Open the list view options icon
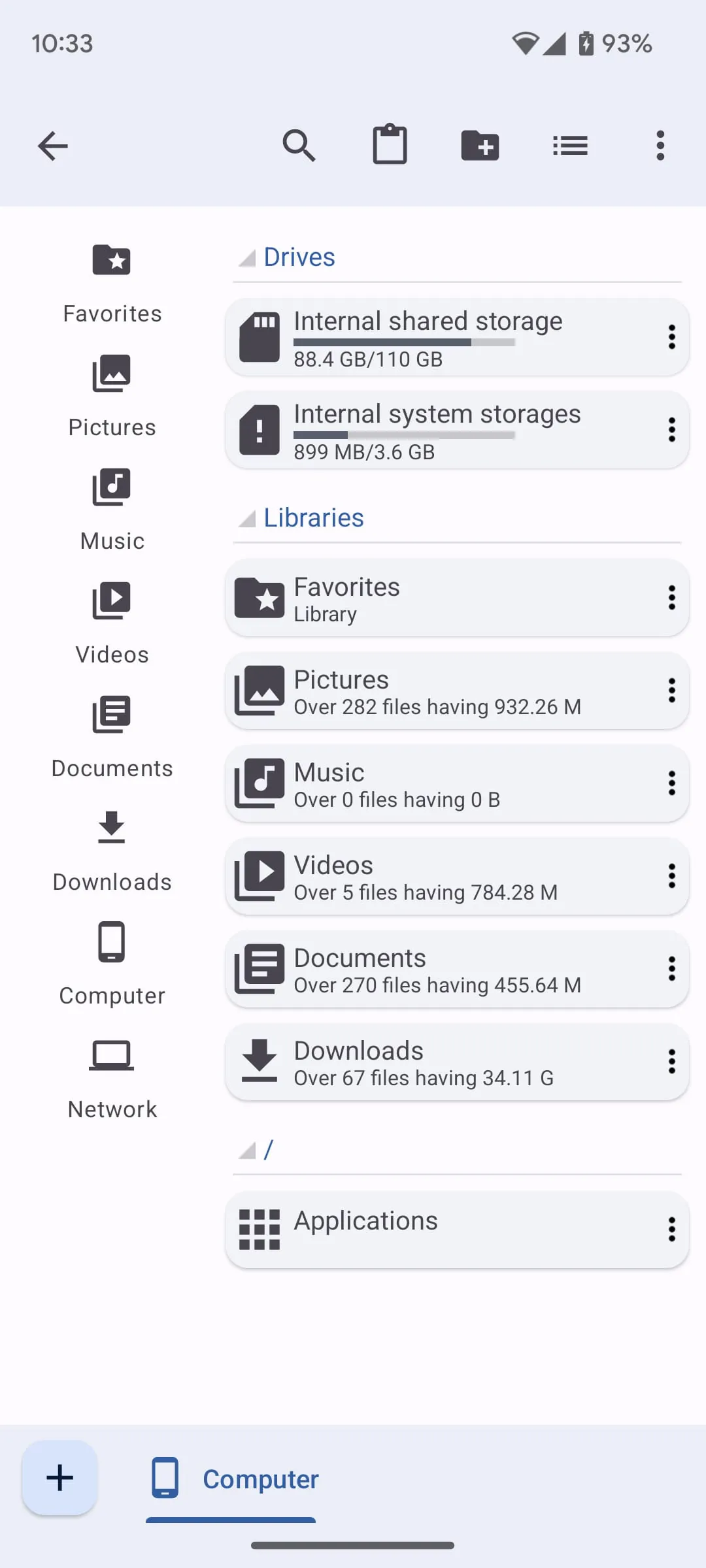706x1568 pixels. point(570,145)
